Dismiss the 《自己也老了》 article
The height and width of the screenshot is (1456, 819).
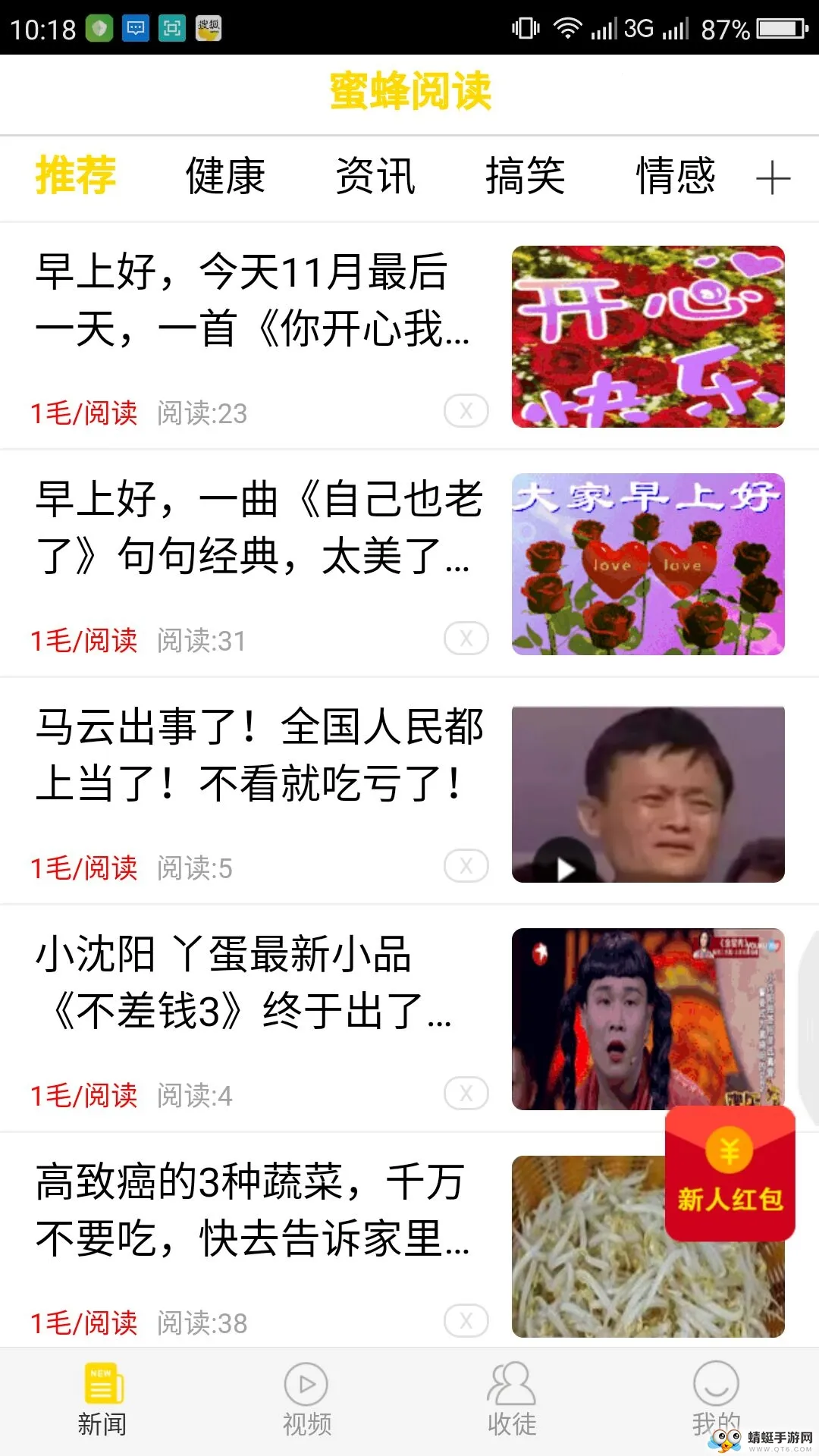(x=466, y=639)
